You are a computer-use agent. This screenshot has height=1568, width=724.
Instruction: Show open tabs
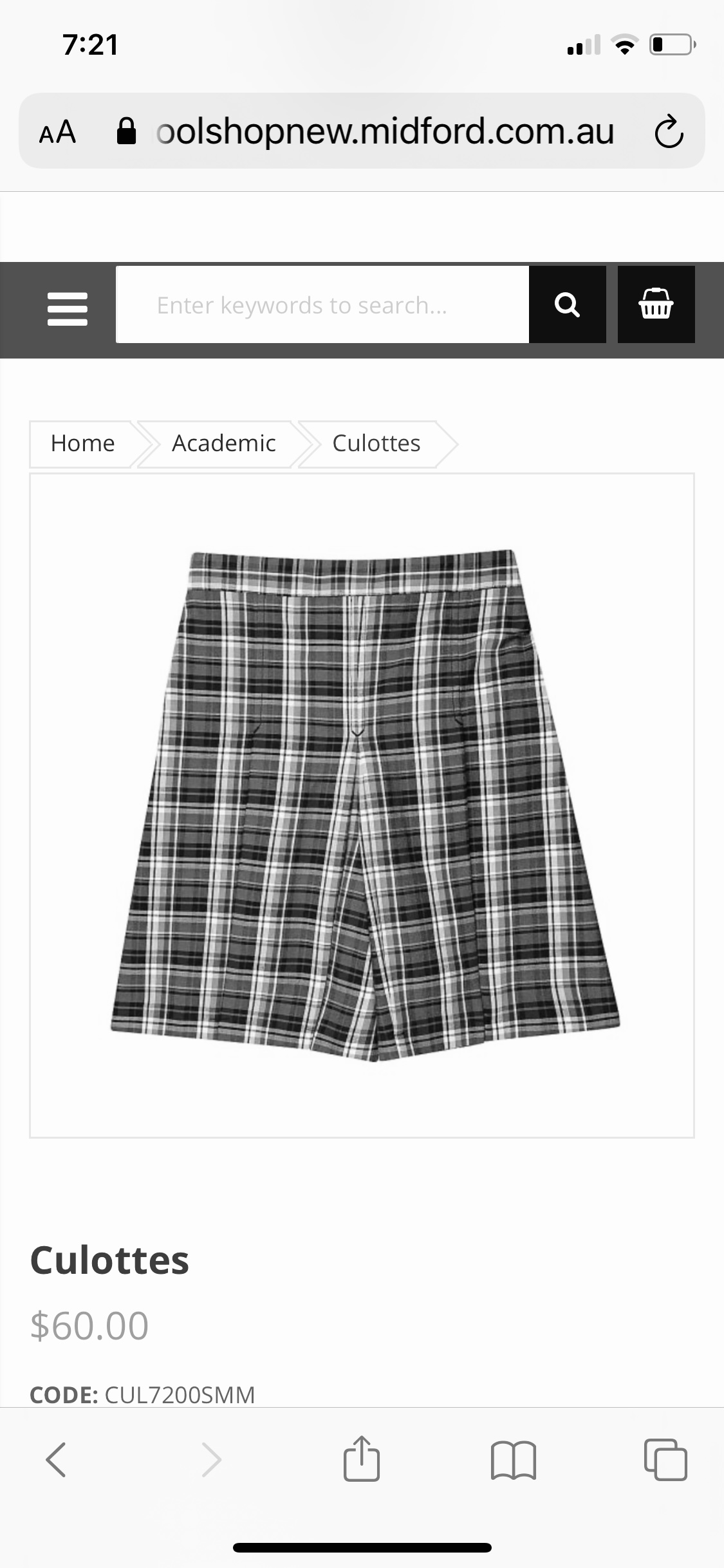(665, 1459)
